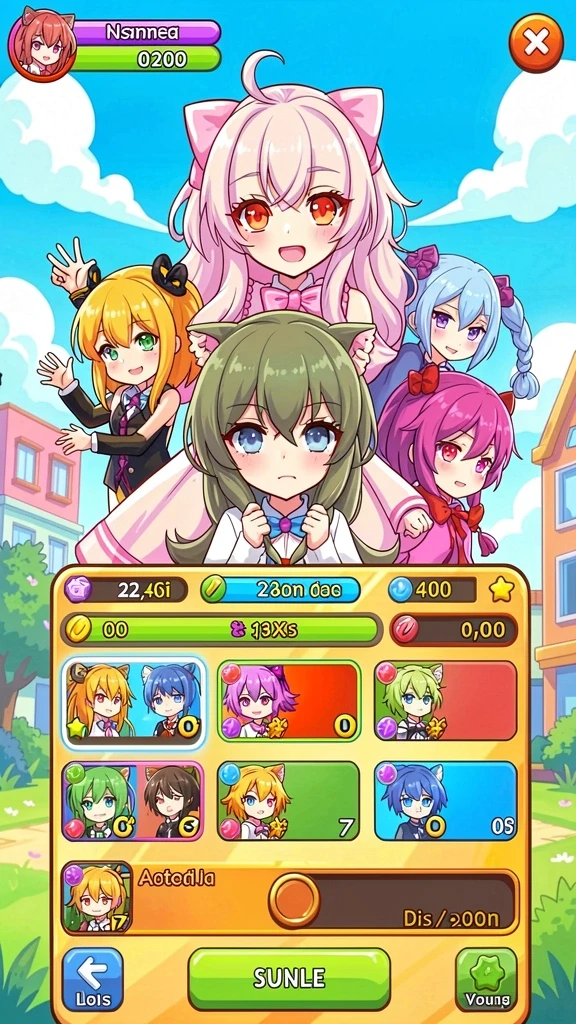
Task: Select the orange and blue haired pair card
Action: click(x=134, y=702)
